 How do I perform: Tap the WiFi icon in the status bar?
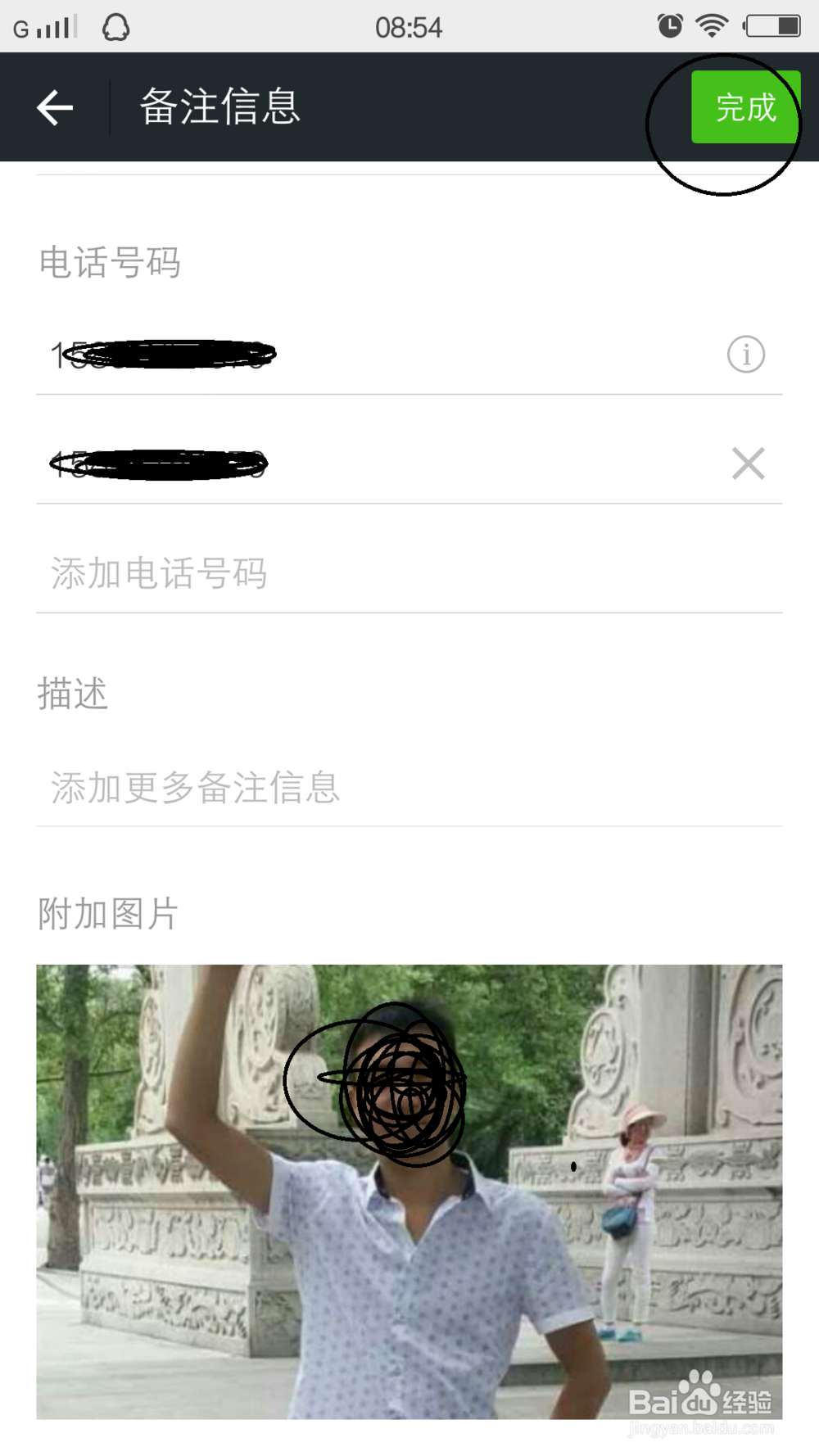711,25
